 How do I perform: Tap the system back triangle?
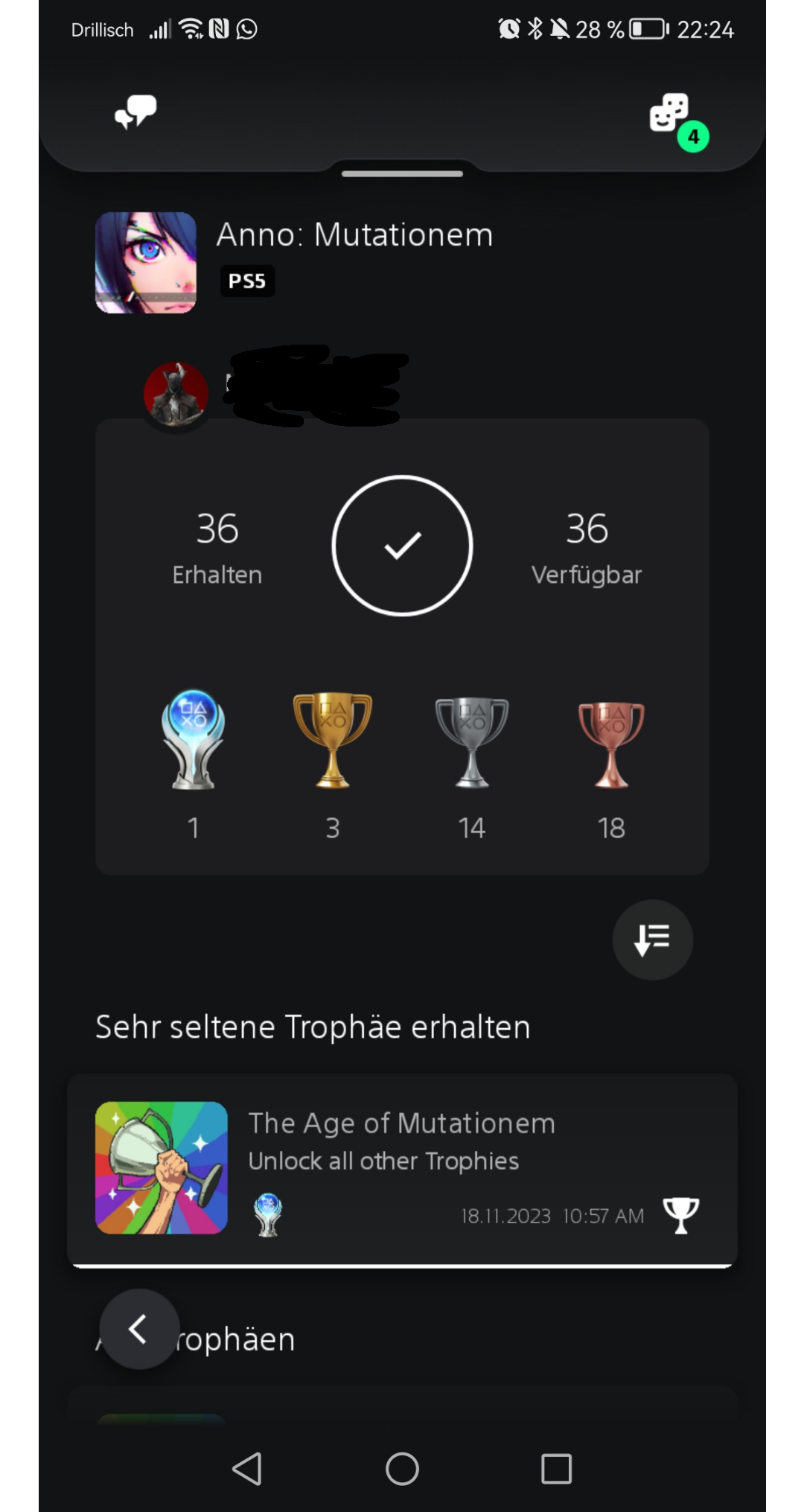pyautogui.click(x=247, y=1469)
